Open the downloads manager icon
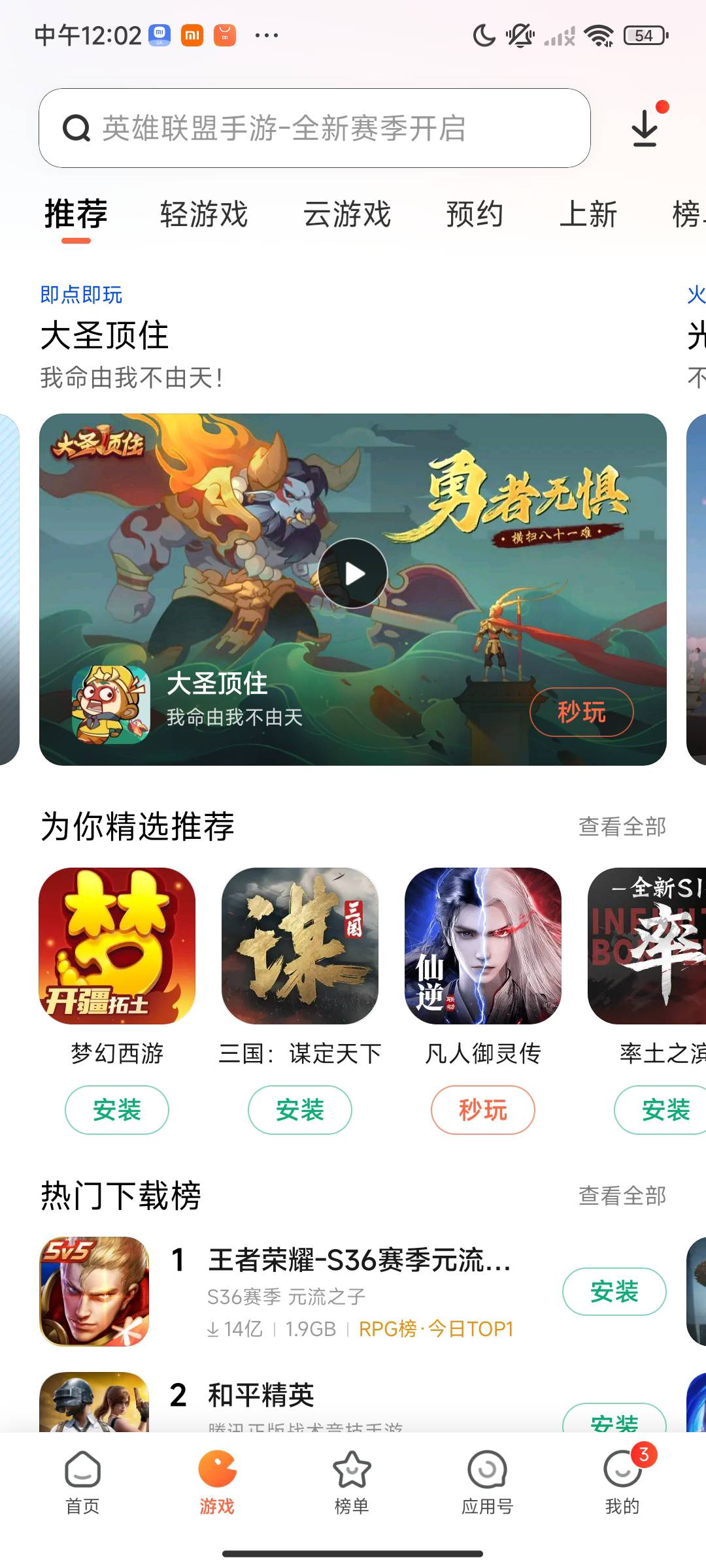The height and width of the screenshot is (1568, 706). [645, 127]
